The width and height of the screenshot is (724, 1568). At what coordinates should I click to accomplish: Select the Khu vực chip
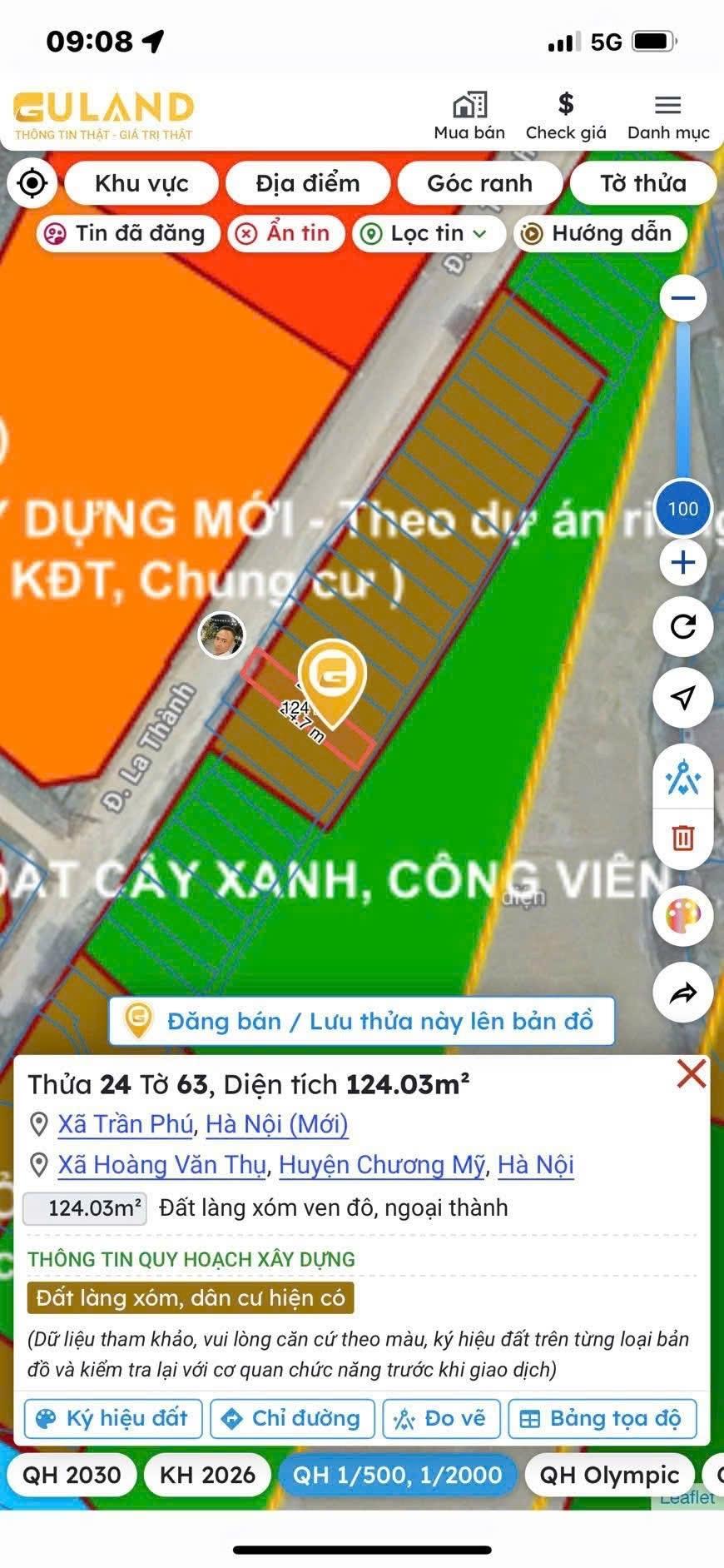click(141, 183)
